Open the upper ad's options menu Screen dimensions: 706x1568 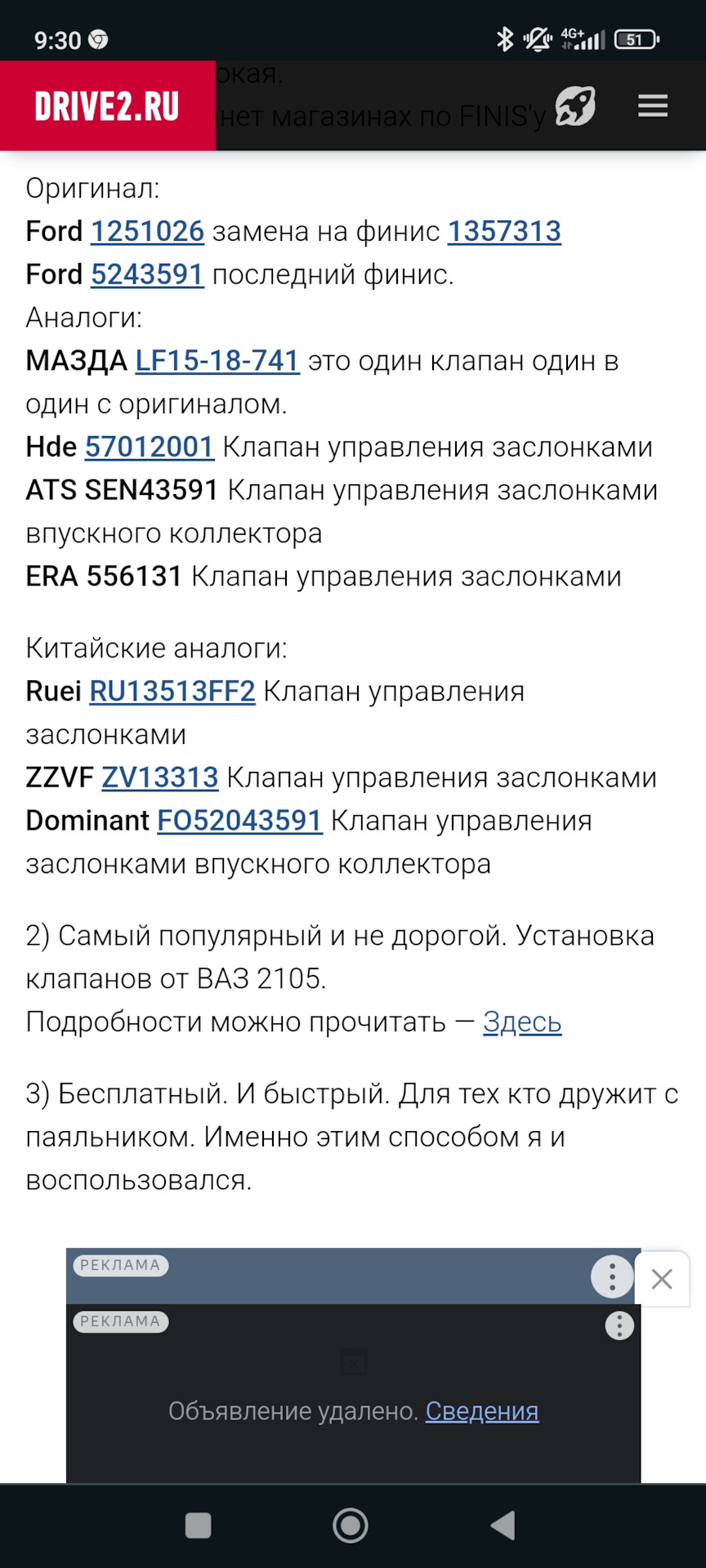coord(612,1276)
